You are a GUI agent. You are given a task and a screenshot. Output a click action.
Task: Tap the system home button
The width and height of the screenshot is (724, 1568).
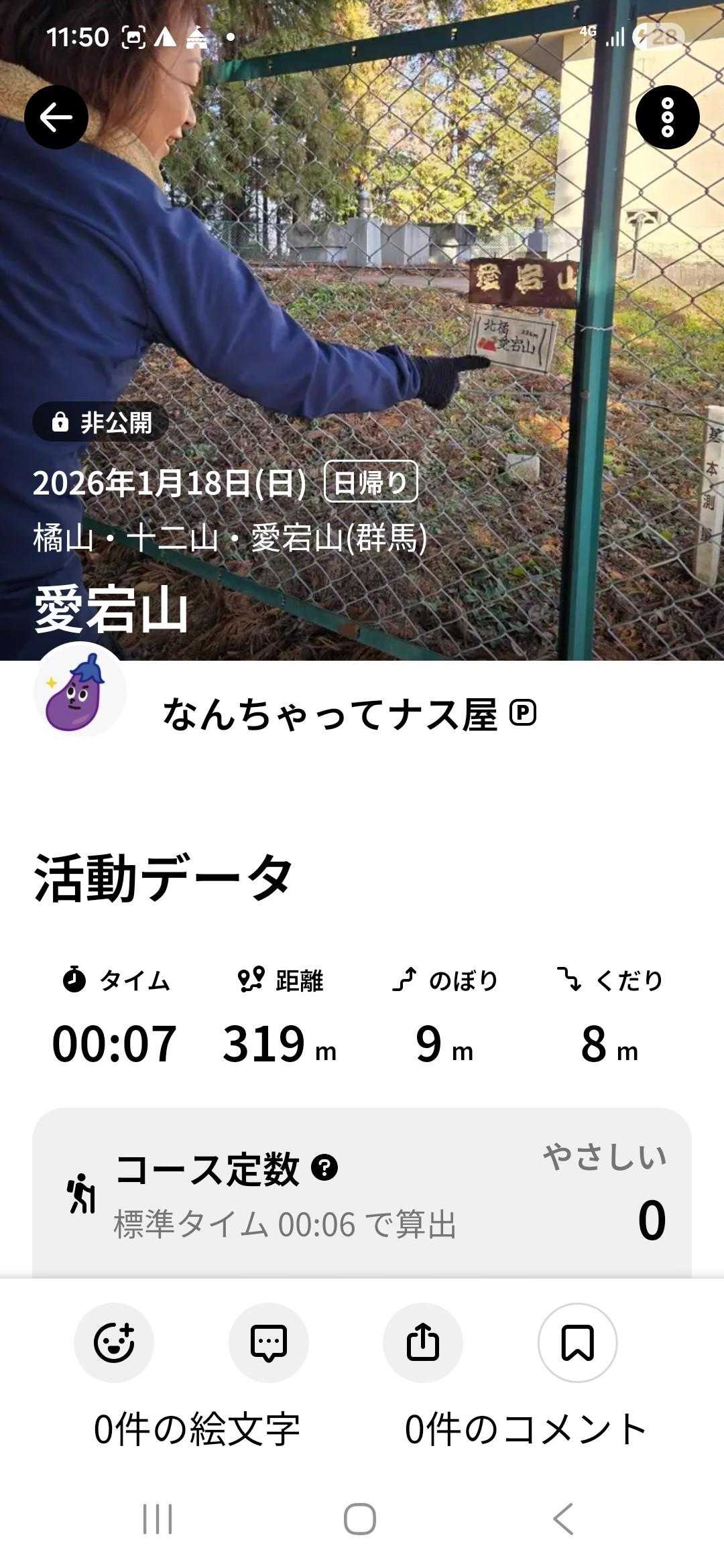pyautogui.click(x=360, y=1518)
